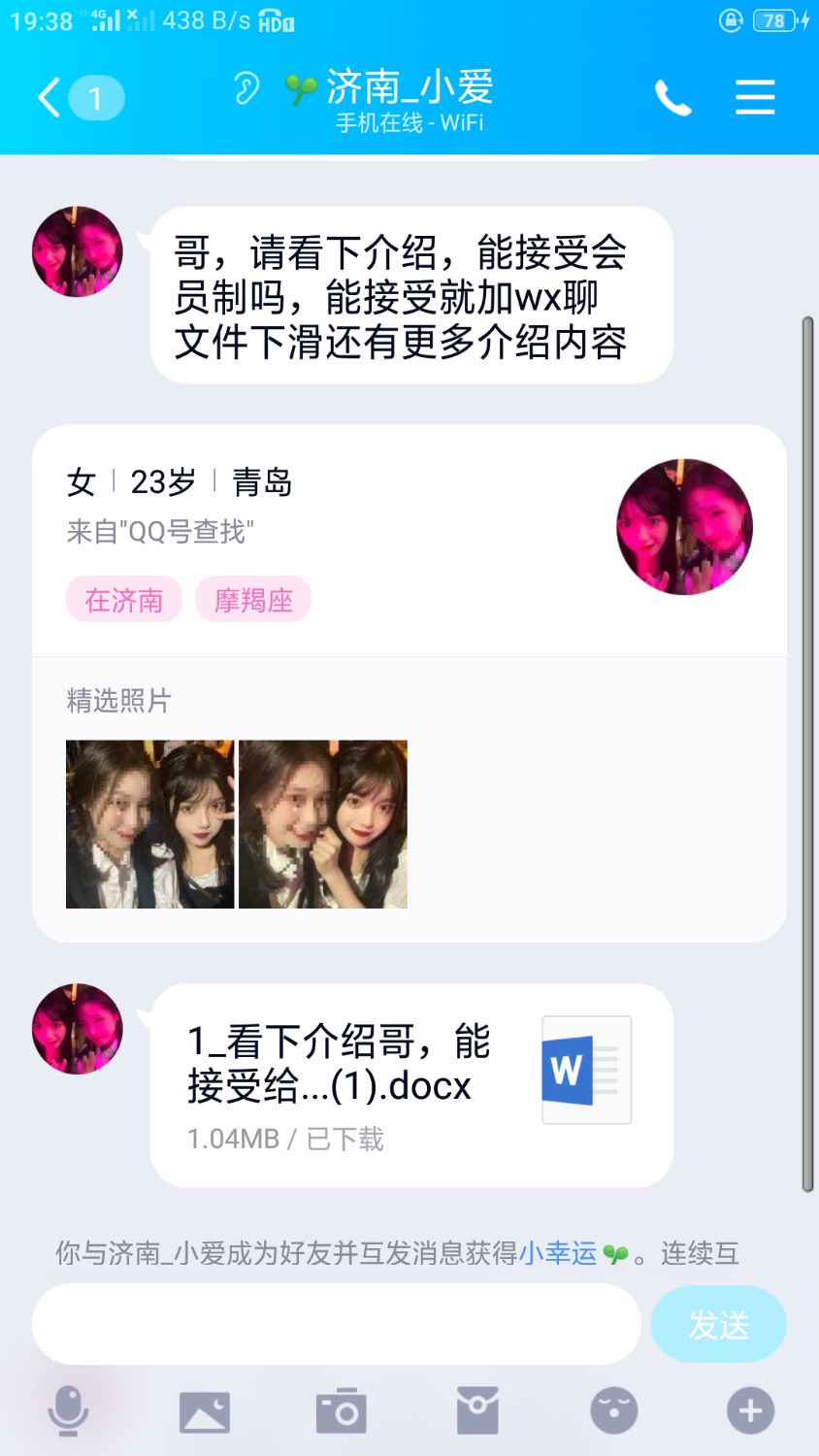Tap the 摩羯座 tag
819x1456 pixels.
(x=253, y=600)
